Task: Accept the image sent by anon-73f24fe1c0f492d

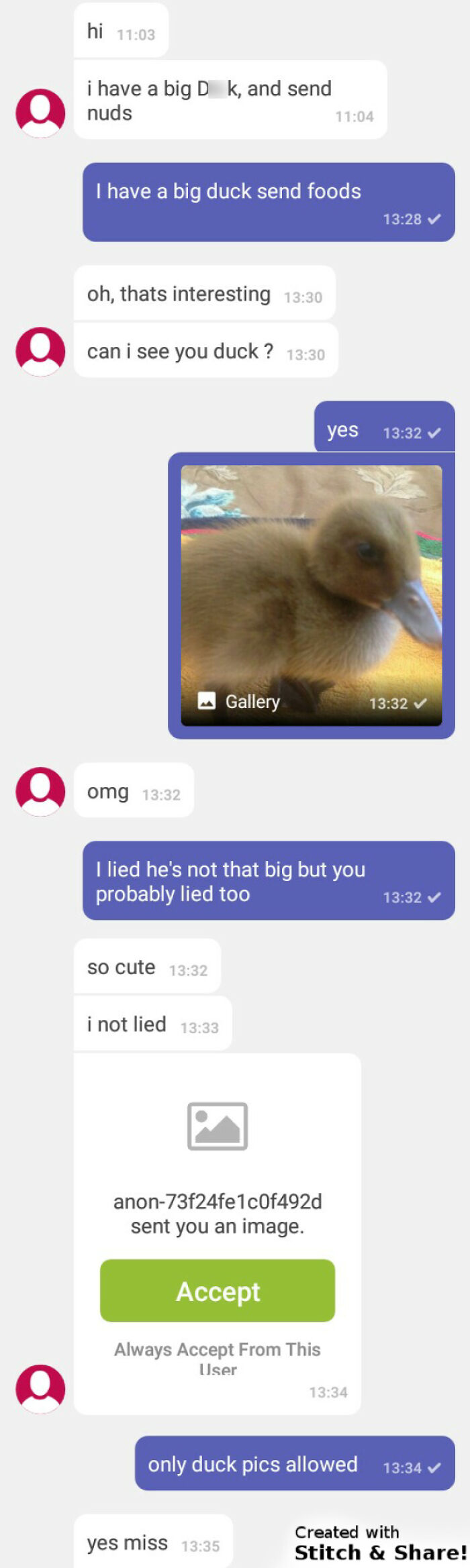Action: (x=217, y=1290)
